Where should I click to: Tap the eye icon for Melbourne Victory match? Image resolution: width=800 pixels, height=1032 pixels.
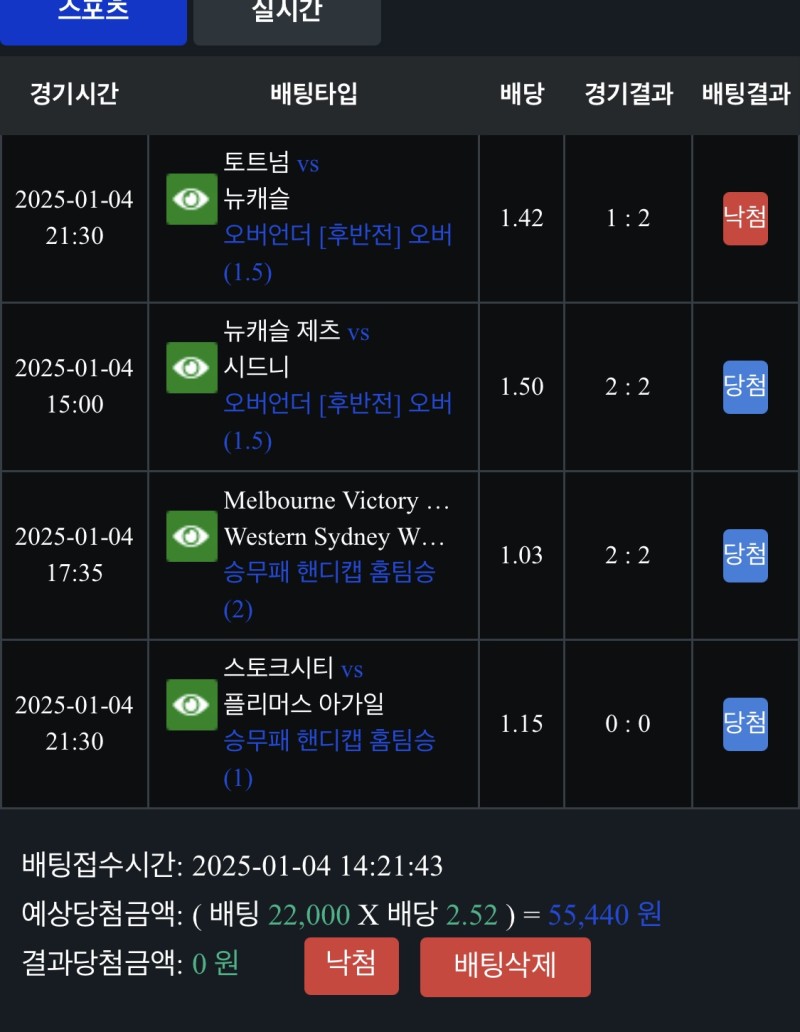point(191,536)
